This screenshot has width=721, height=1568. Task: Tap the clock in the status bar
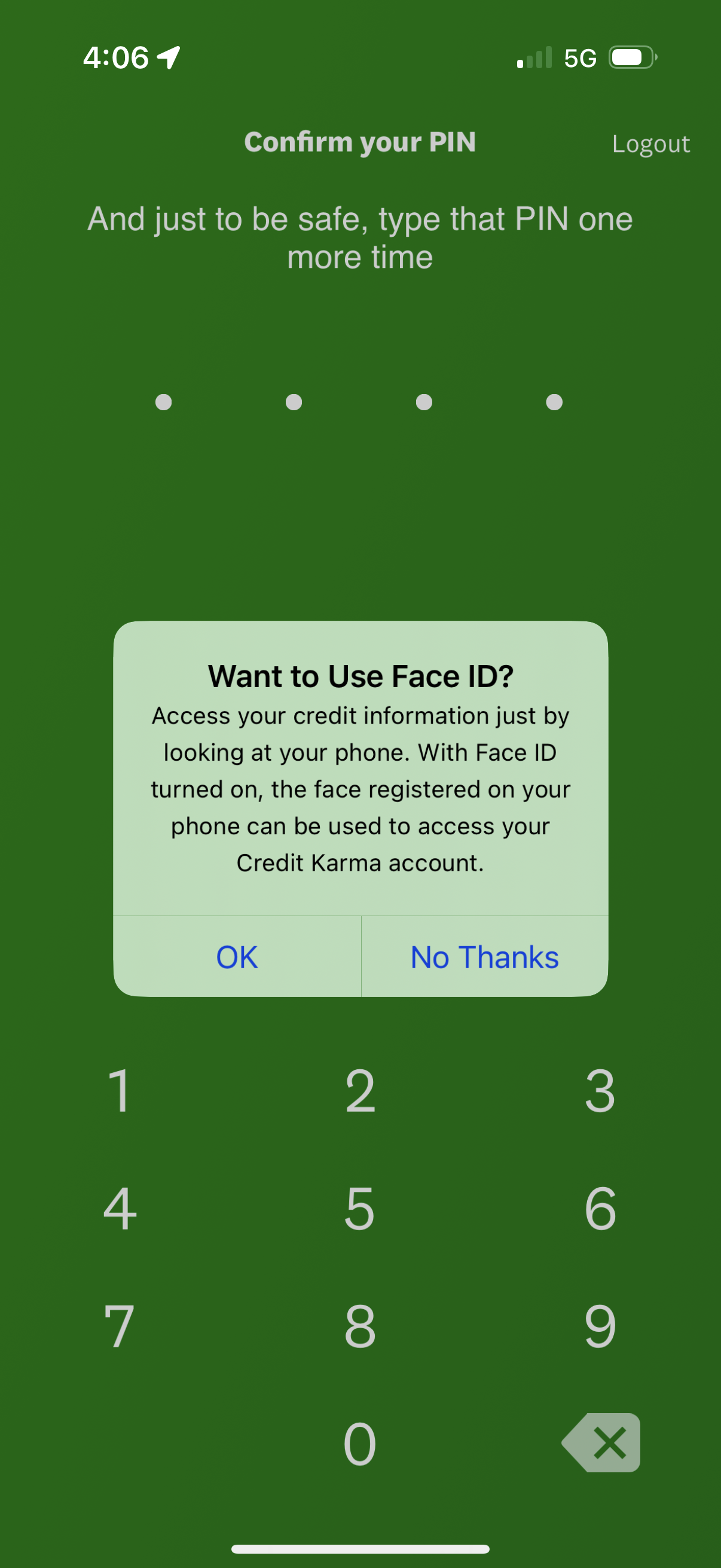coord(117,58)
